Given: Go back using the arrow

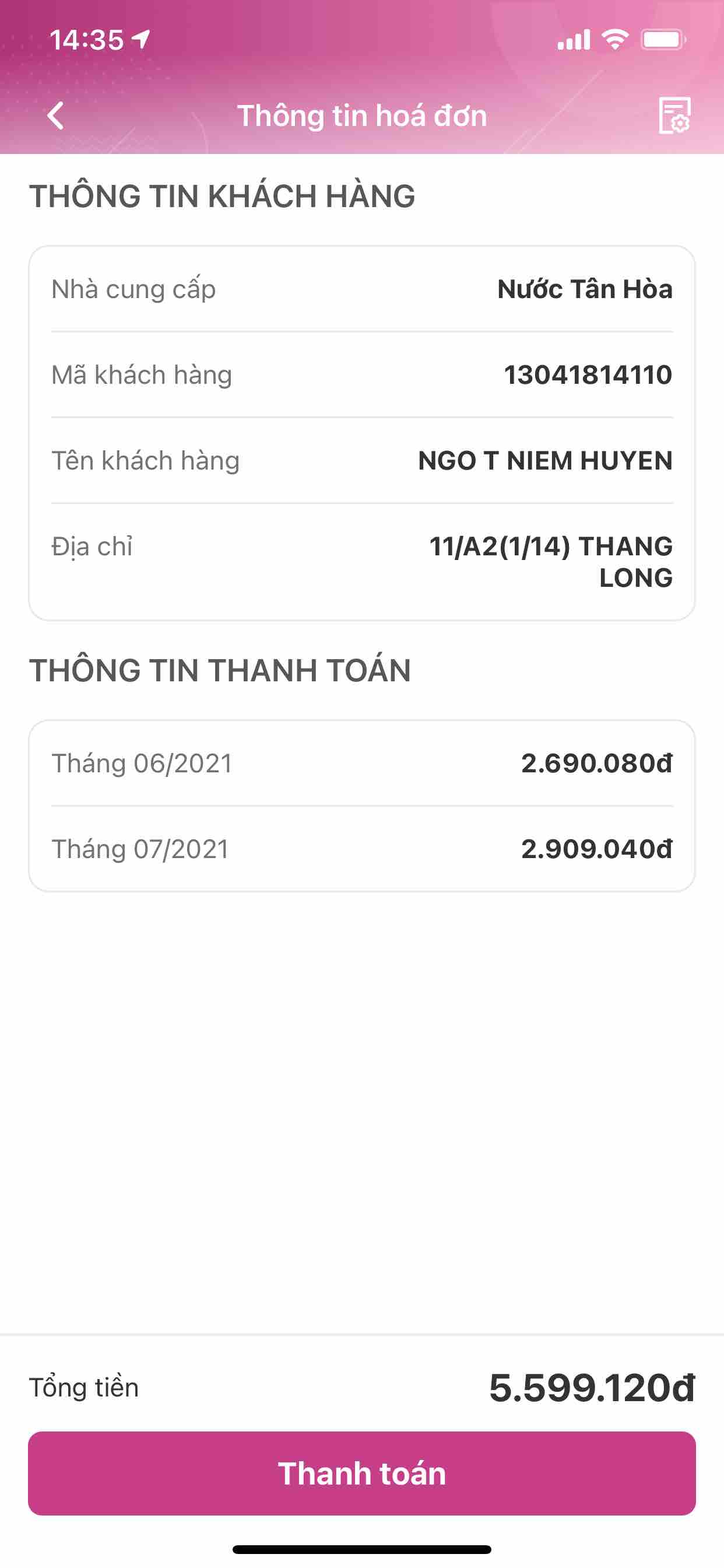Looking at the screenshot, I should coord(56,116).
